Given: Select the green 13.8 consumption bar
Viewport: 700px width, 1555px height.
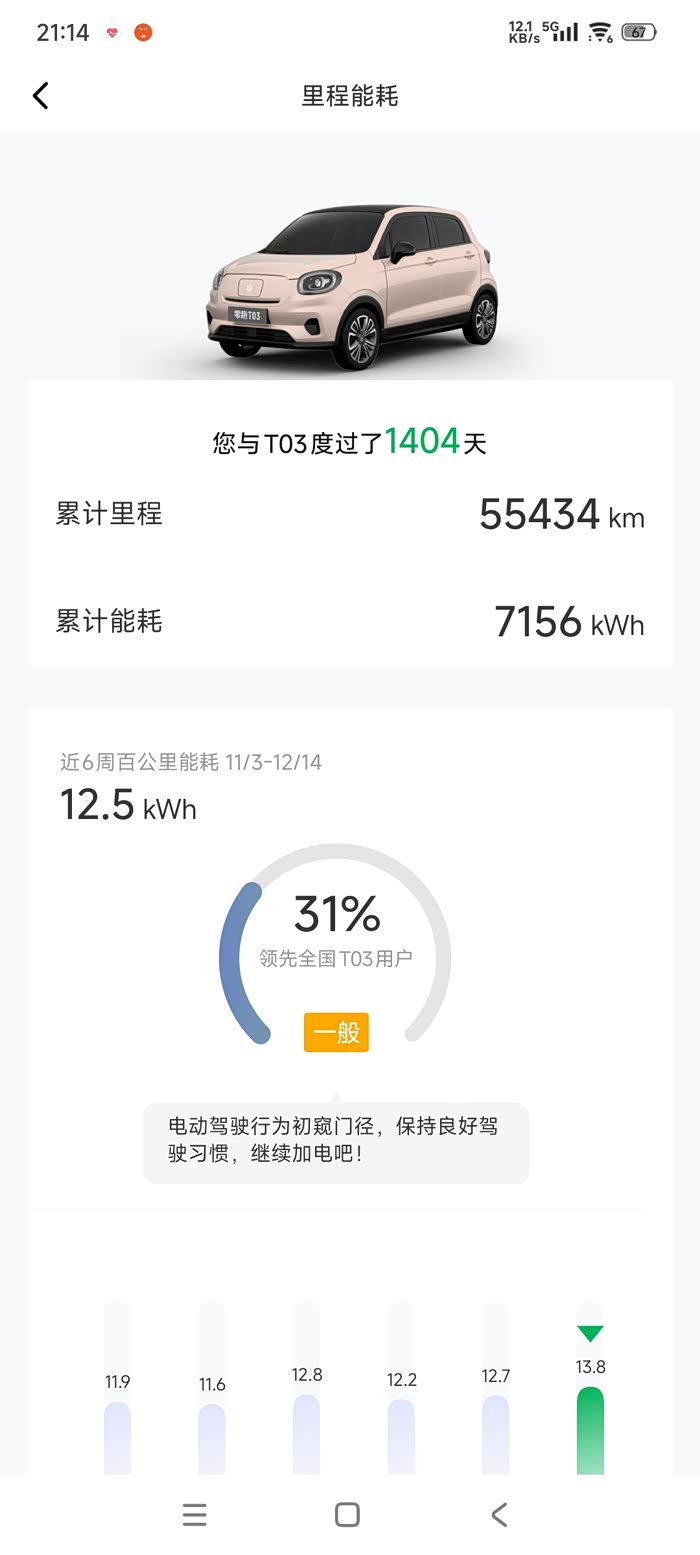Looking at the screenshot, I should point(591,1430).
